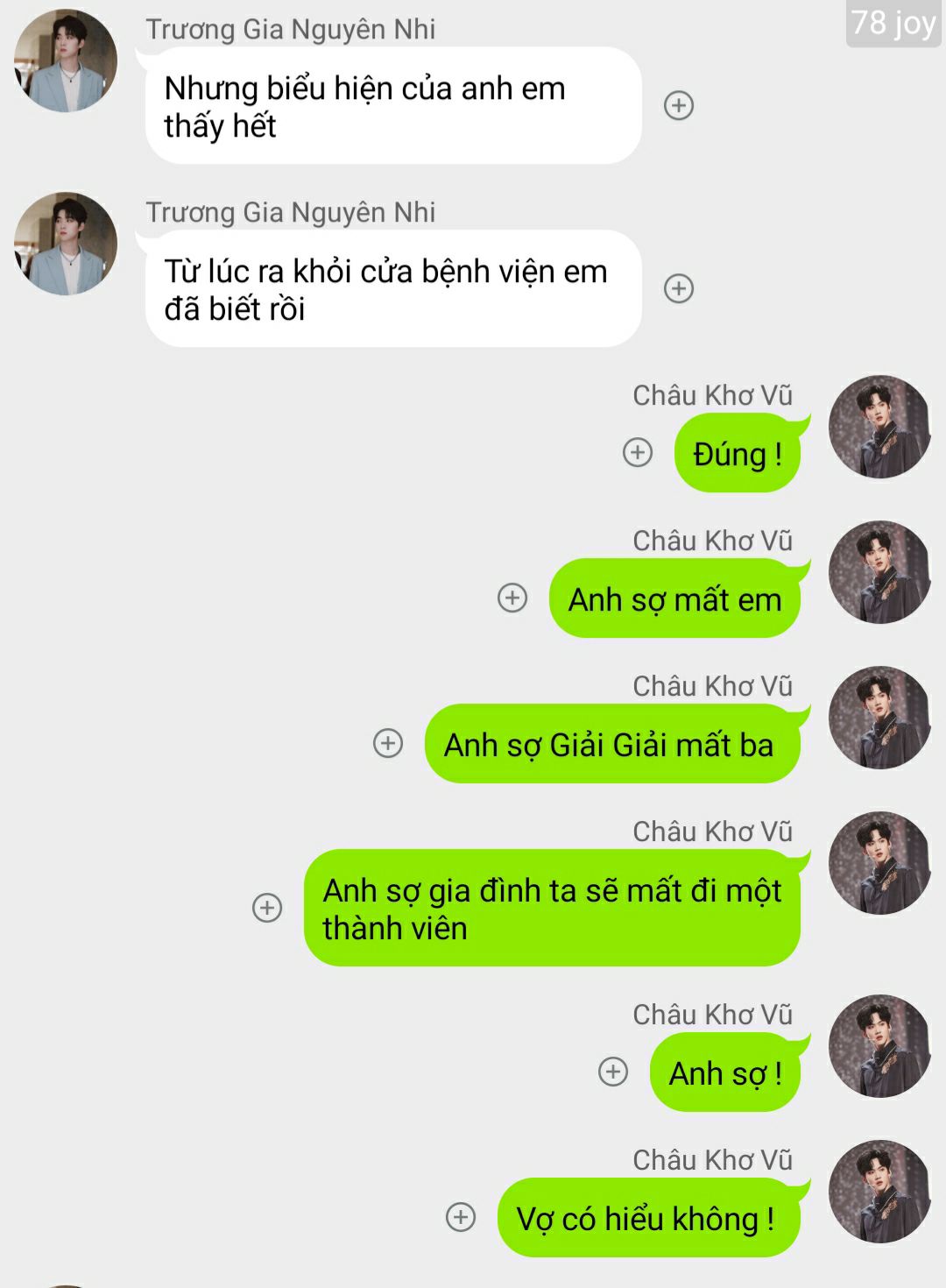Tap plus icon next to 'Anh sợ !' message
The height and width of the screenshot is (1288, 946).
point(613,1071)
